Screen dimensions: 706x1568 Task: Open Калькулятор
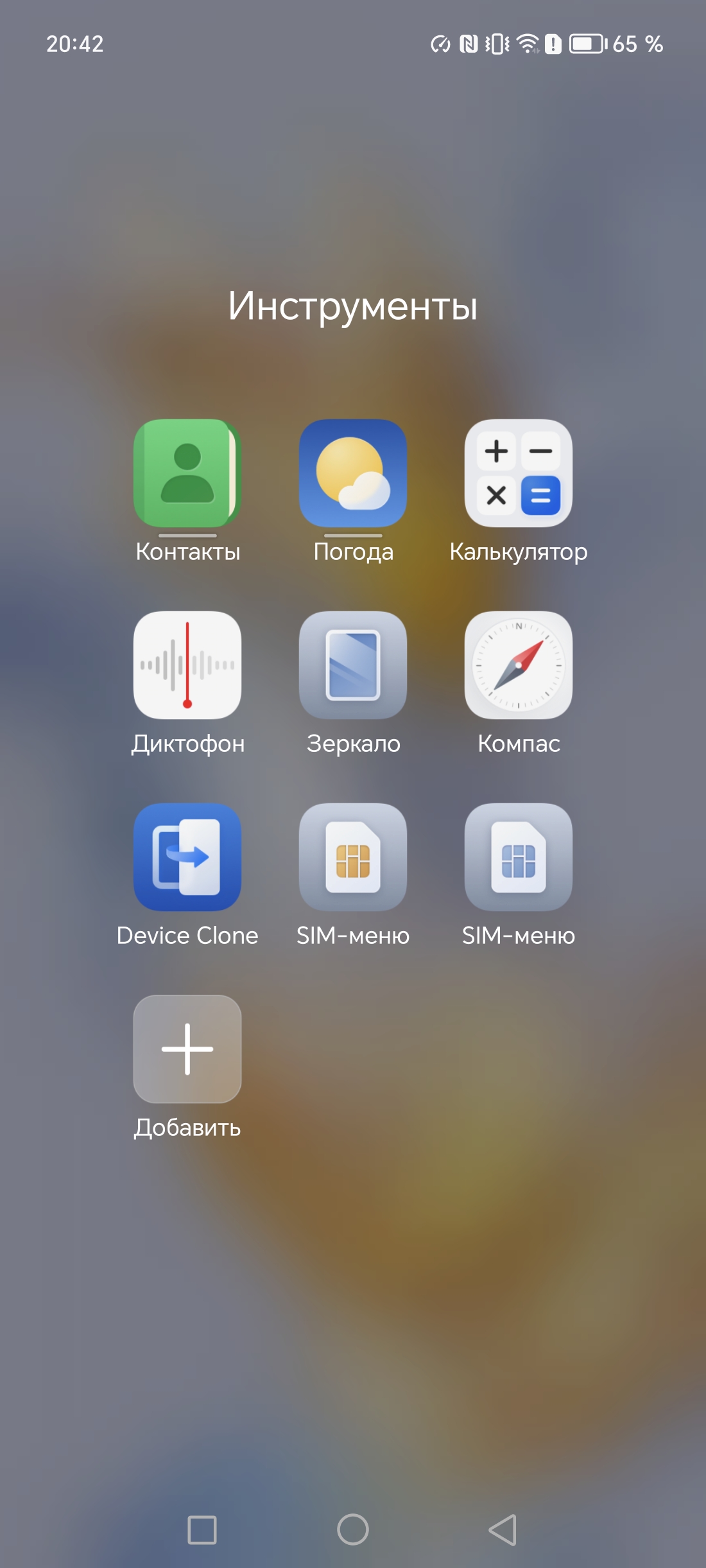click(x=519, y=473)
